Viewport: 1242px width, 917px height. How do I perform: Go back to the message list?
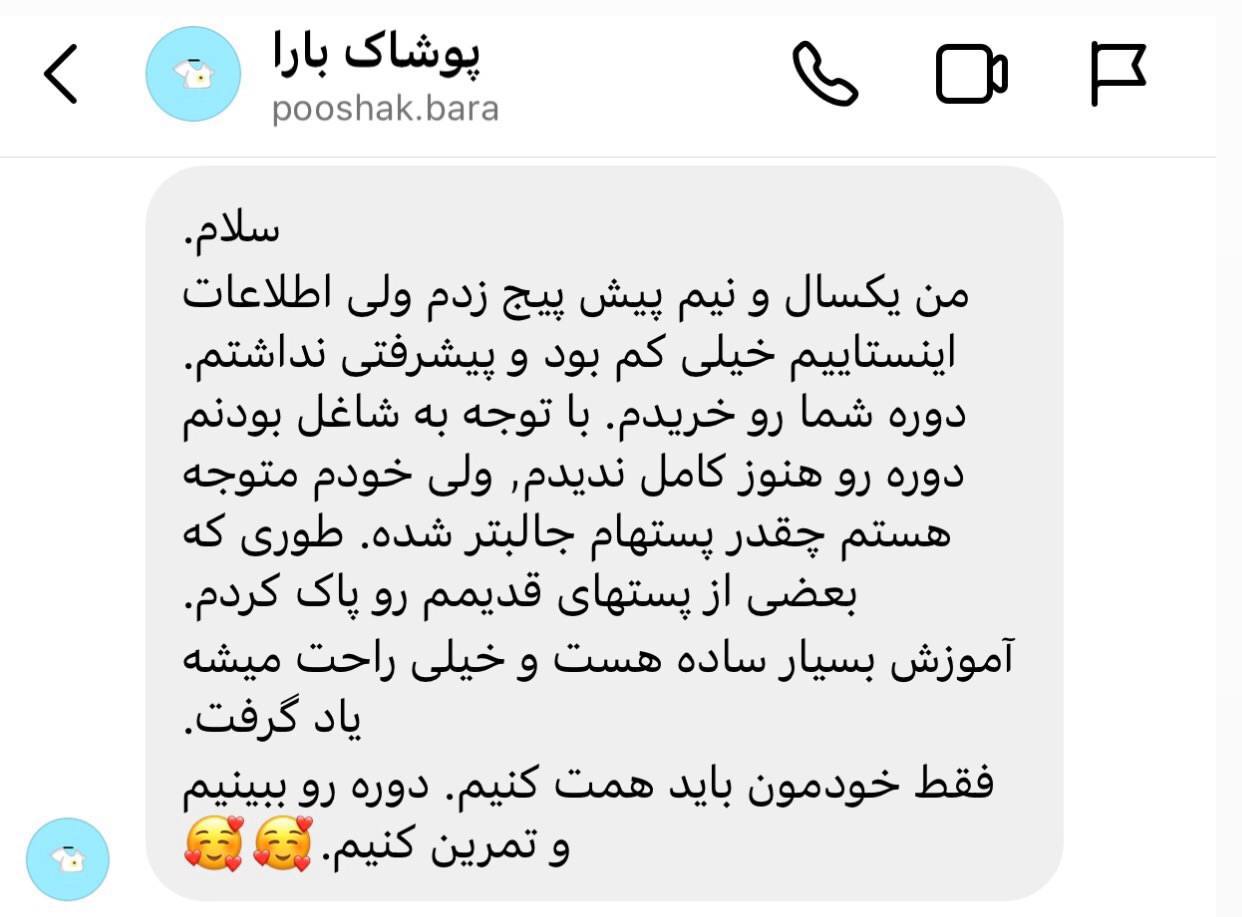60,76
